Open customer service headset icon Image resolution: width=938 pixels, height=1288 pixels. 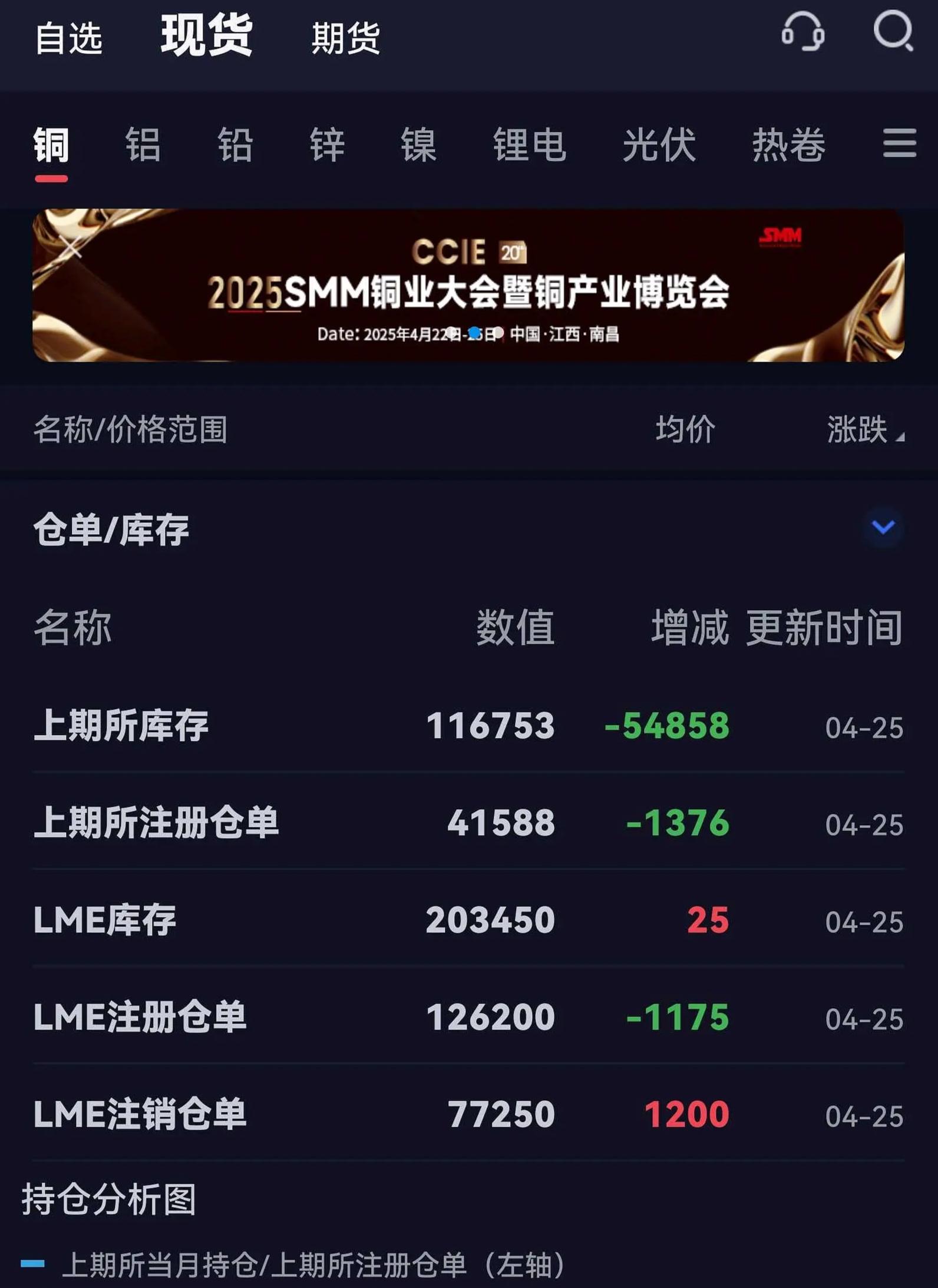click(802, 32)
